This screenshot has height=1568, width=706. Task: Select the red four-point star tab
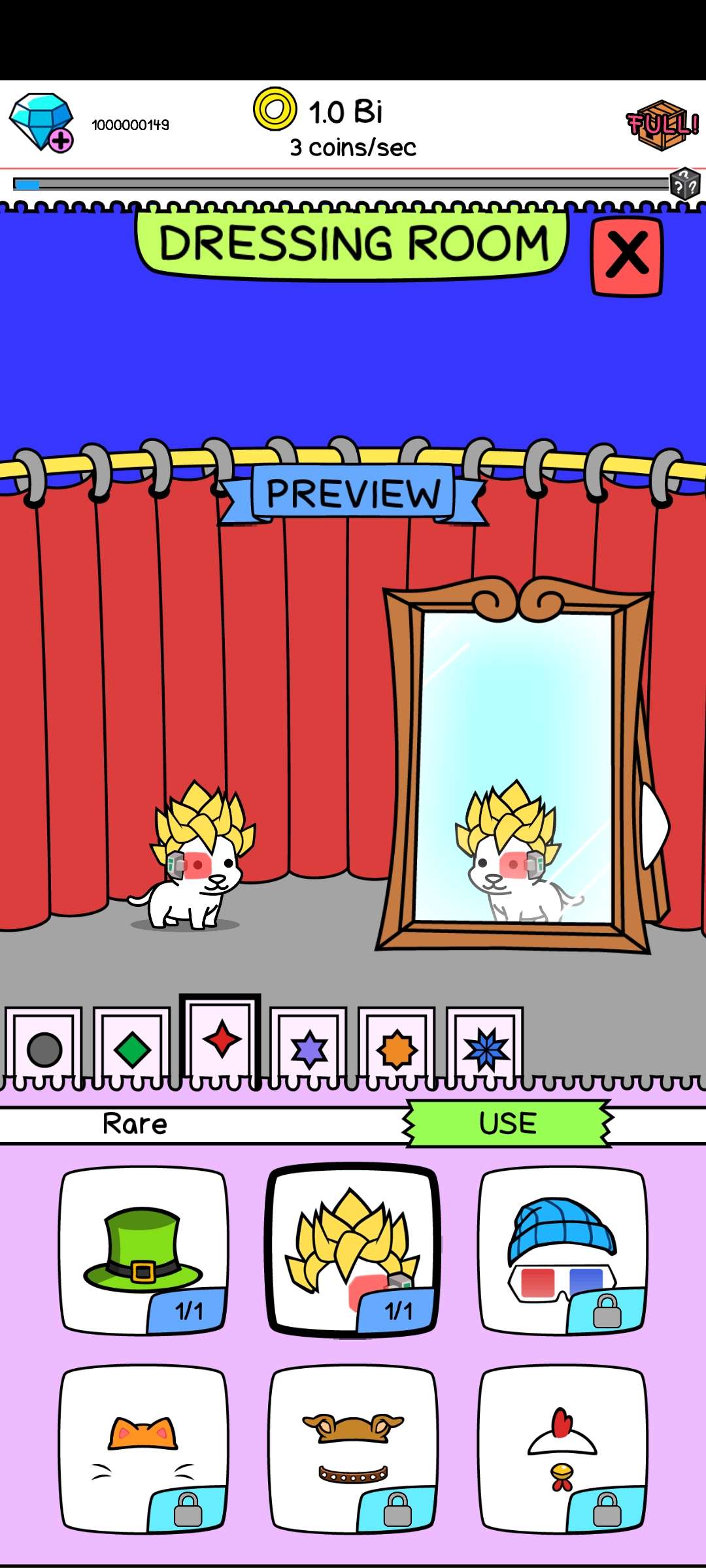(220, 1040)
